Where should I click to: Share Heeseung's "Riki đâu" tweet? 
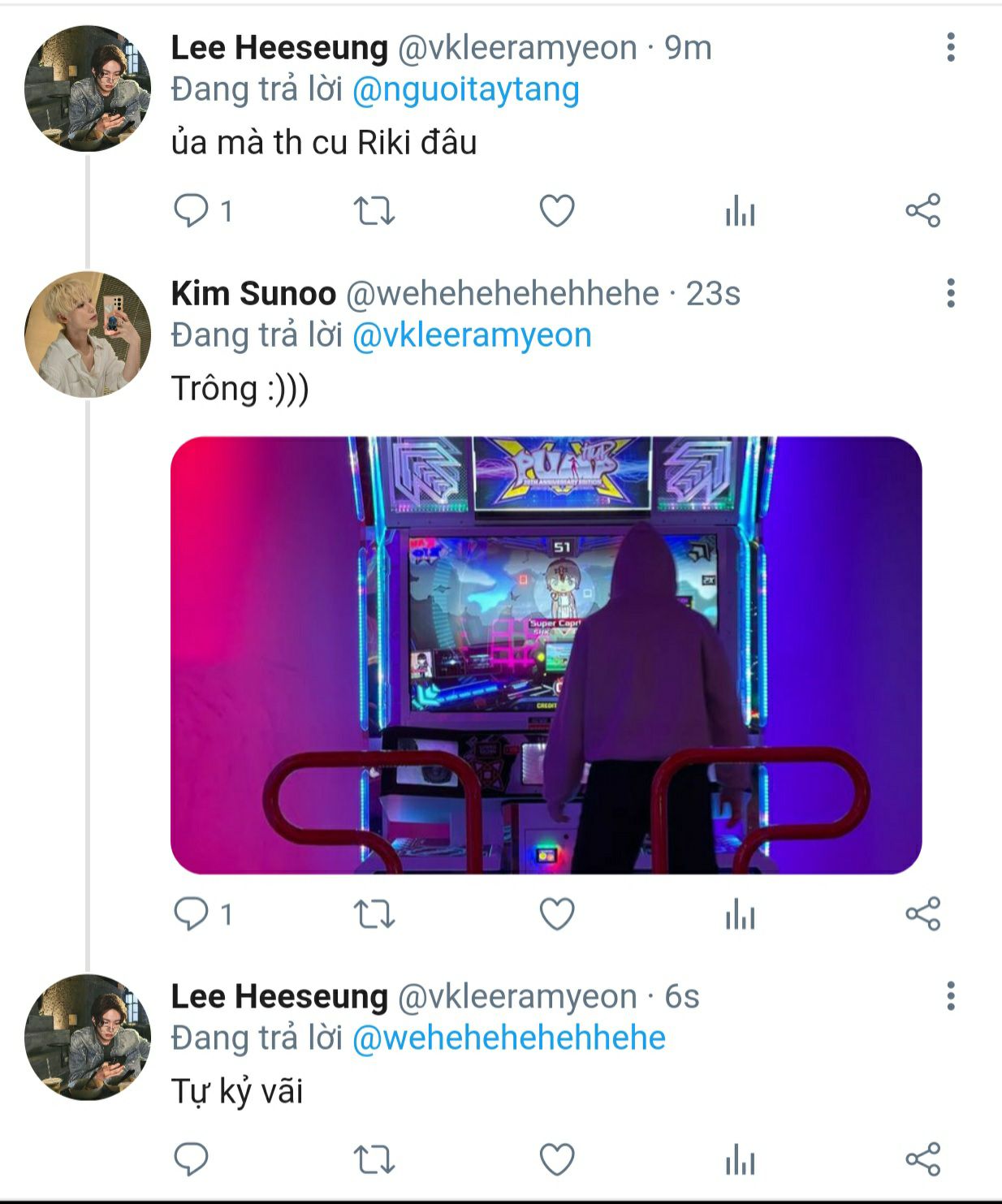click(923, 211)
